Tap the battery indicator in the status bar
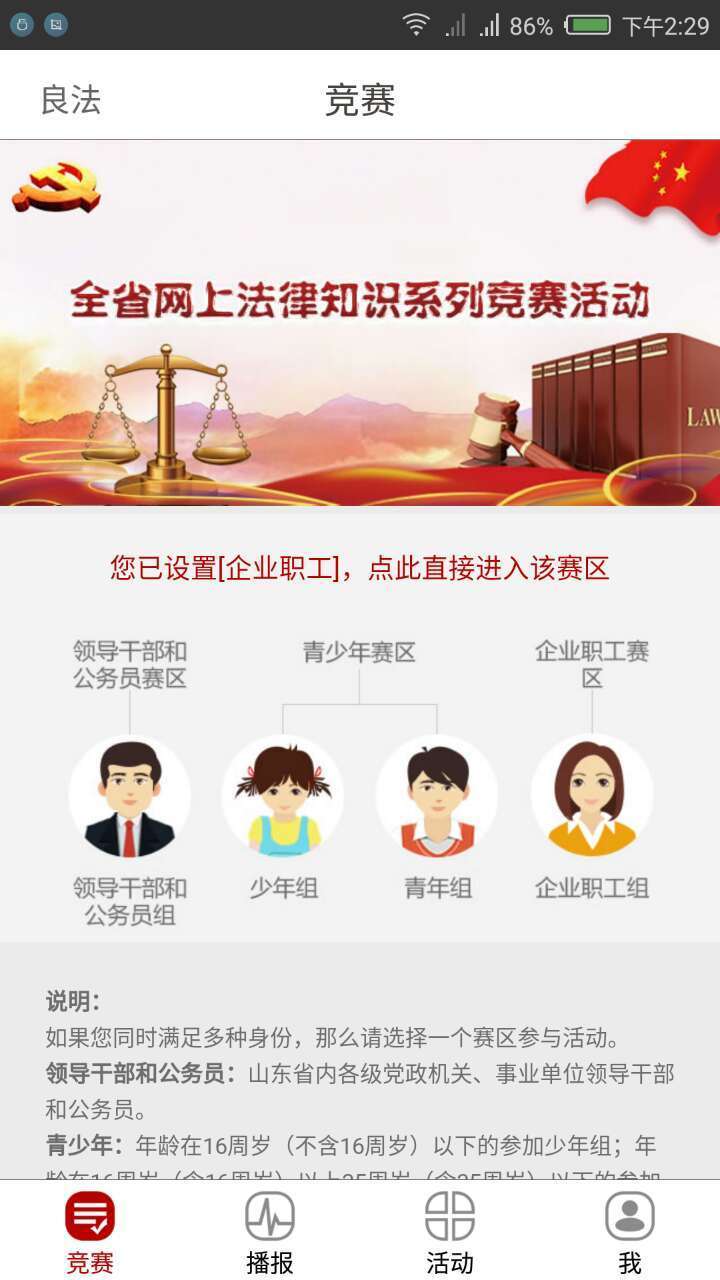The width and height of the screenshot is (720, 1280). [x=590, y=25]
